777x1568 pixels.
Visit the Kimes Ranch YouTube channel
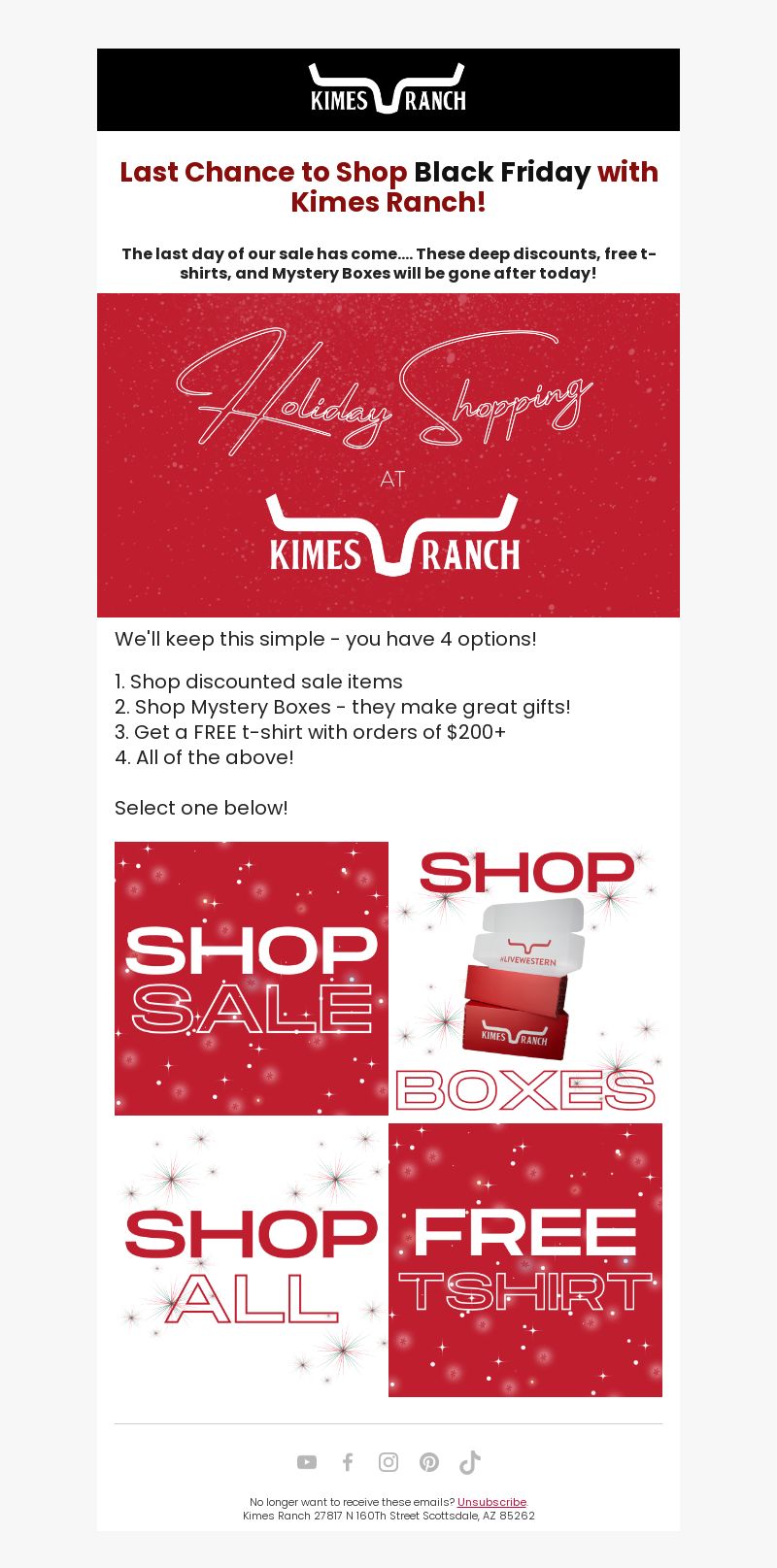coord(307,1462)
